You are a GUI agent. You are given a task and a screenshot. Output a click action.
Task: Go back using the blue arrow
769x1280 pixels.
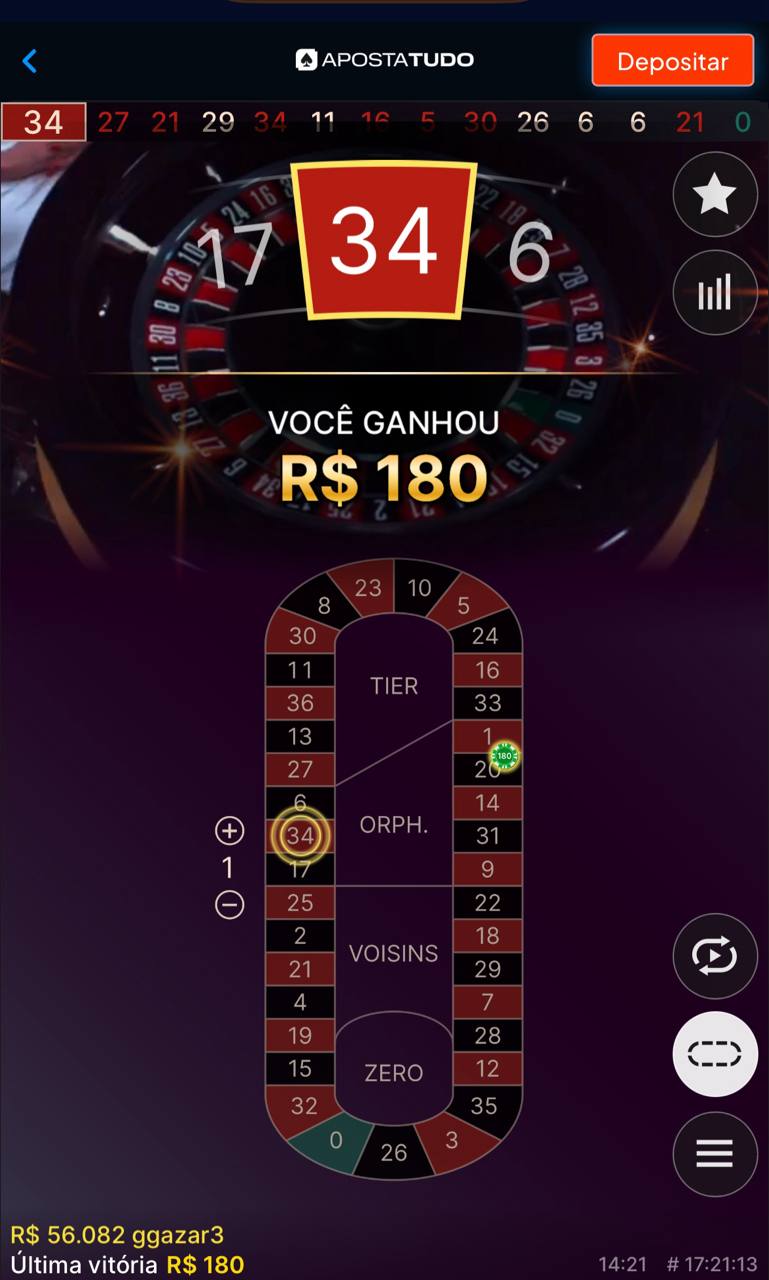(30, 61)
